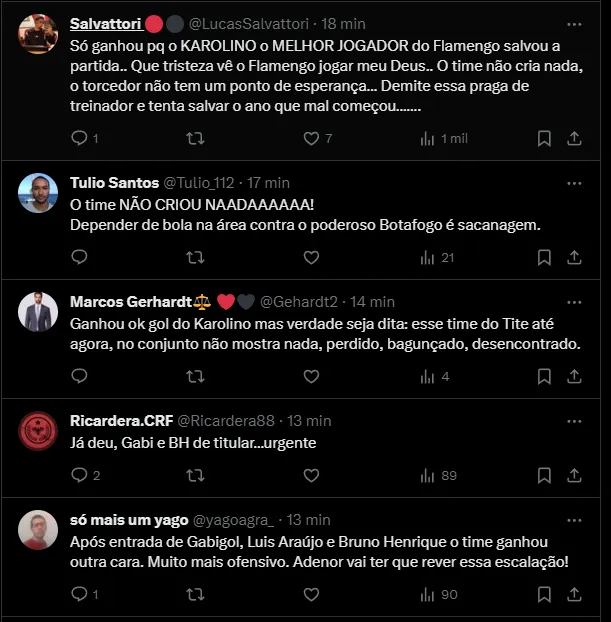Retweet Tulio Santos's tweet
The image size is (611, 622).
coord(195,257)
